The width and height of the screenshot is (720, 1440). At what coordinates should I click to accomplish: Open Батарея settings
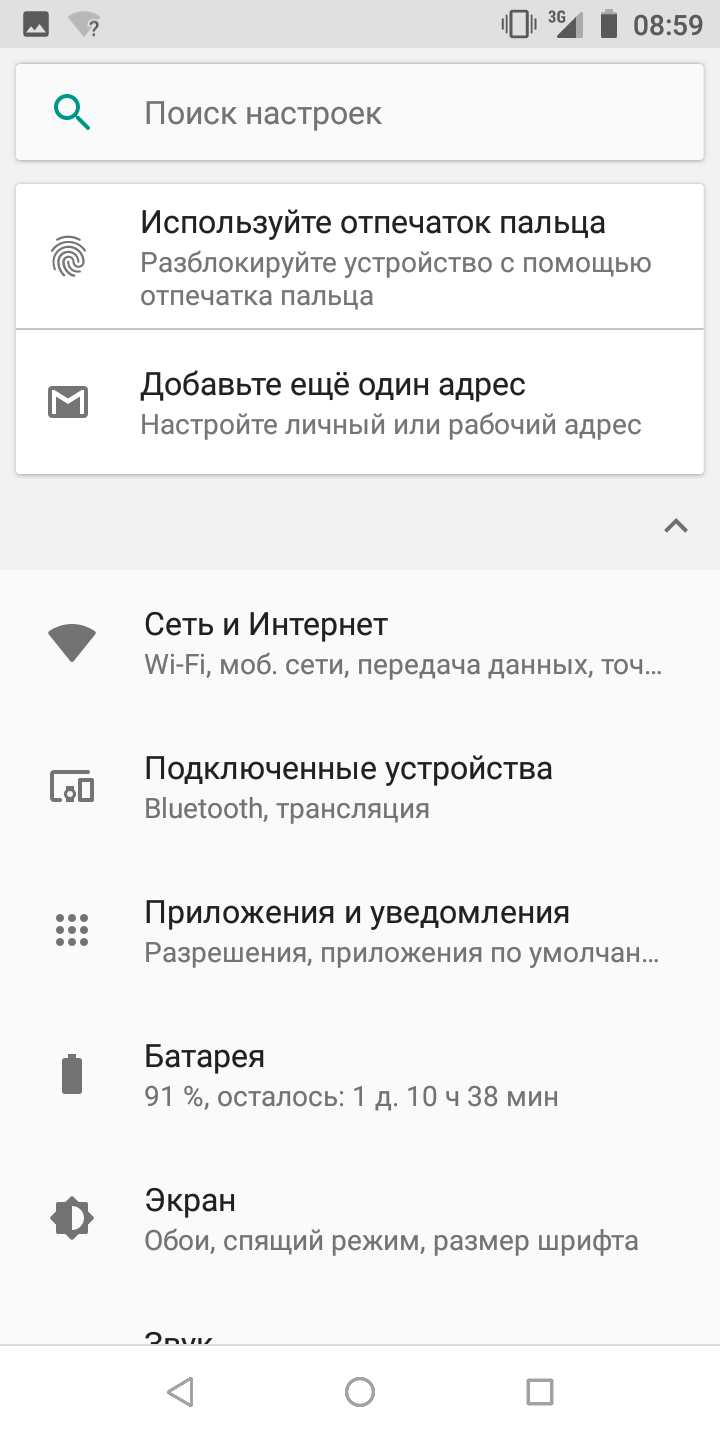pyautogui.click(x=360, y=1075)
